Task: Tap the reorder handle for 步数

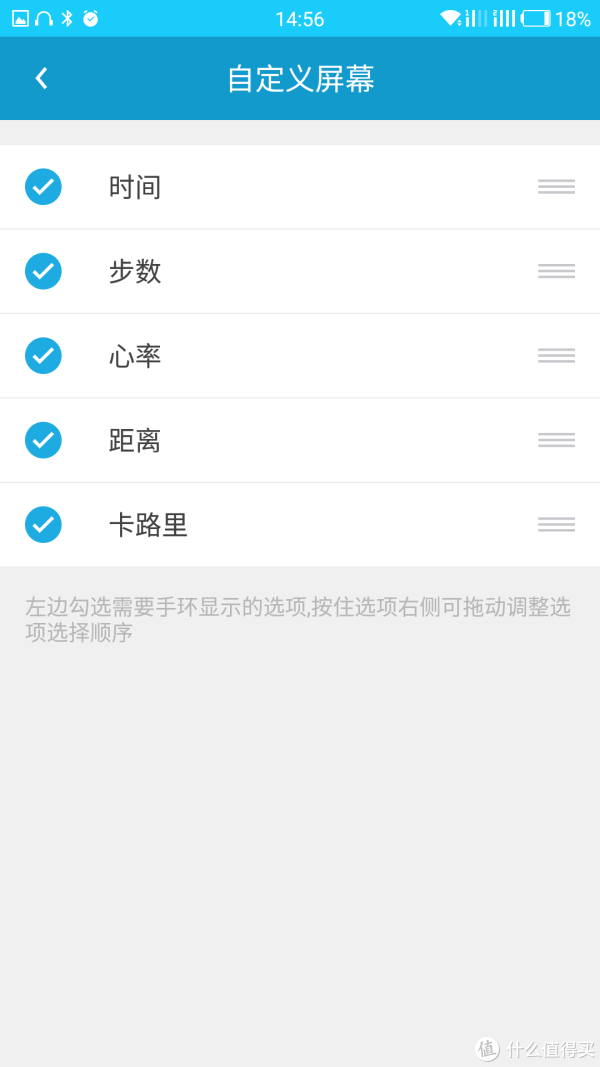Action: (556, 271)
